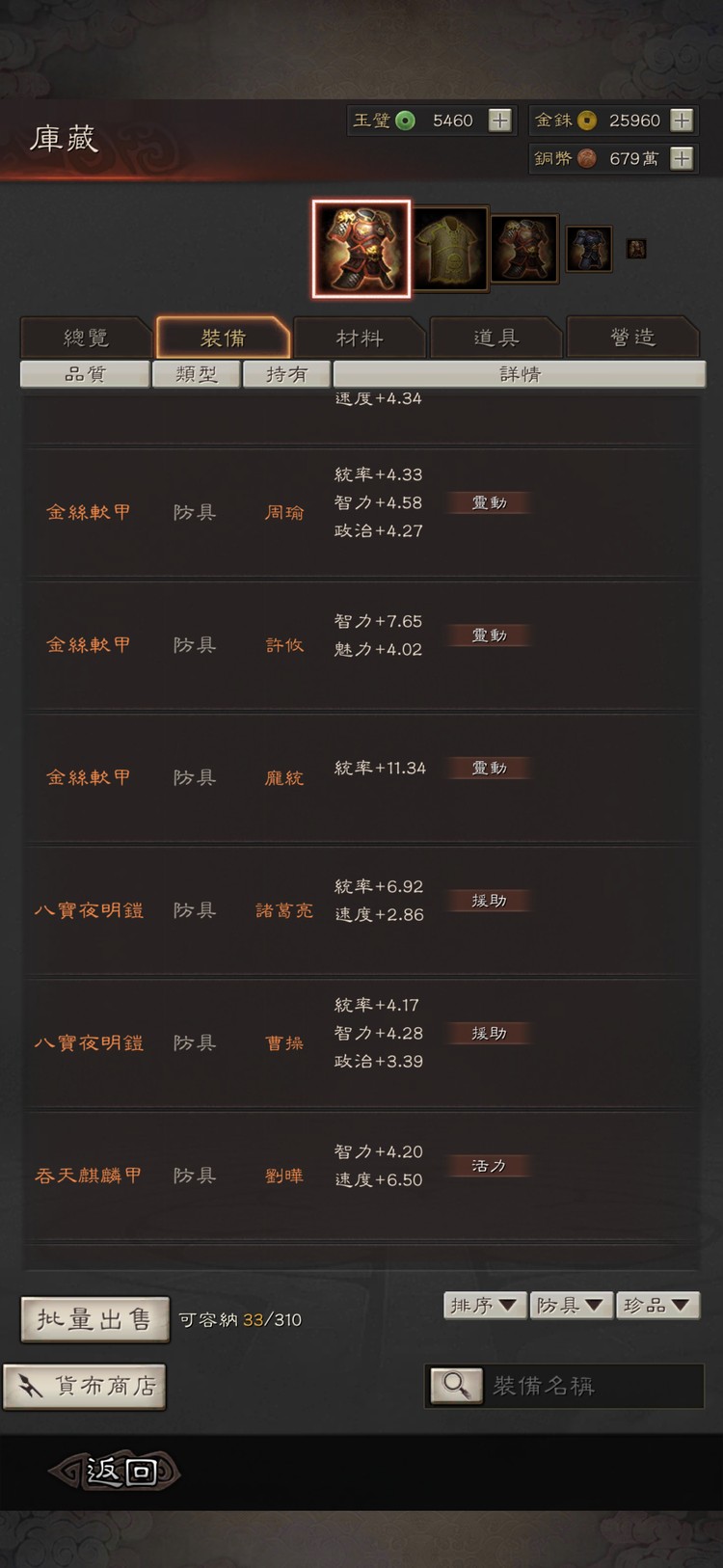Tap the plus icon beside 銅幣
The height and width of the screenshot is (1568, 723).
pyautogui.click(x=683, y=158)
